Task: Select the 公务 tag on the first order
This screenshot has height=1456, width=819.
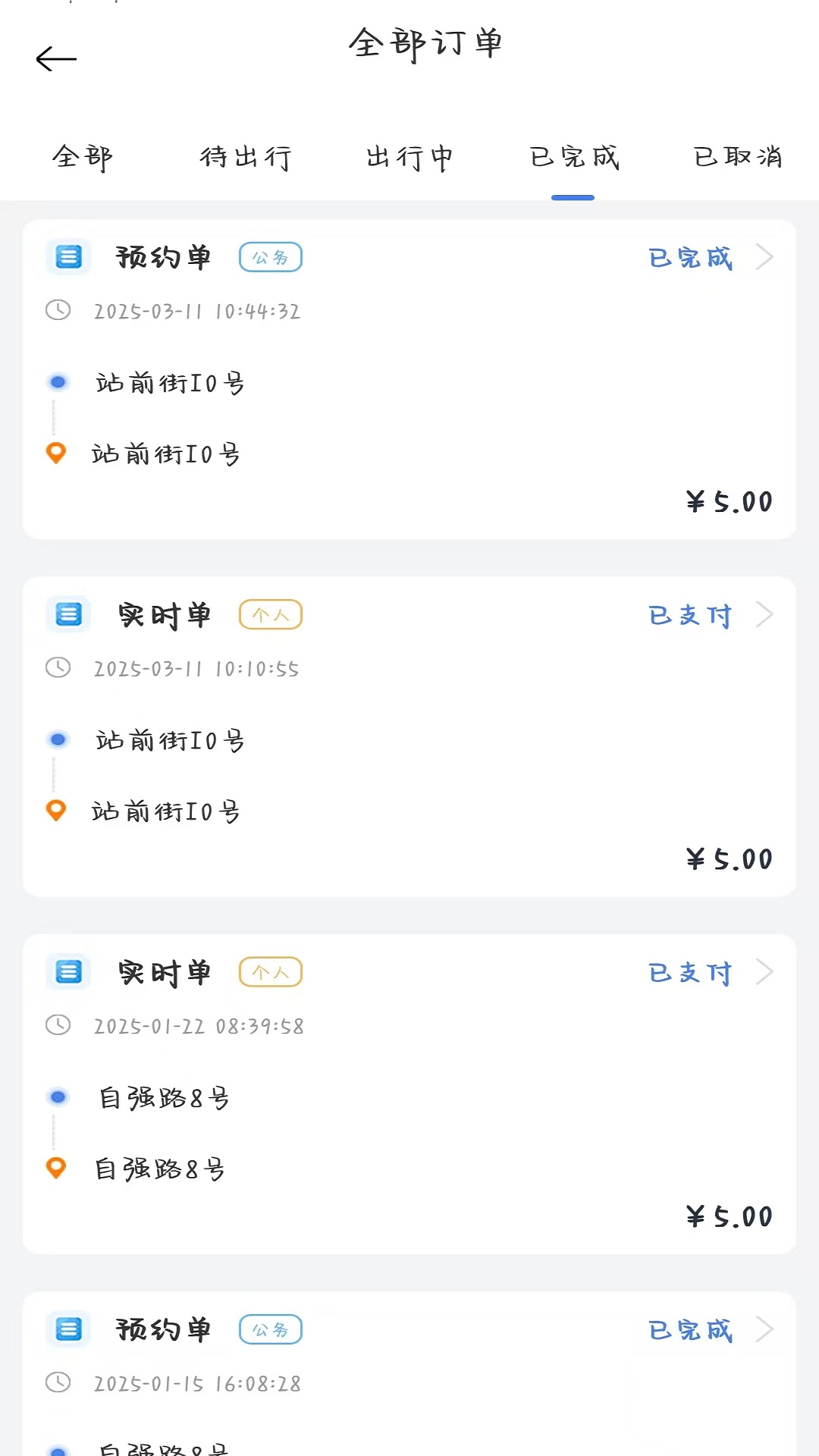Action: (x=270, y=257)
